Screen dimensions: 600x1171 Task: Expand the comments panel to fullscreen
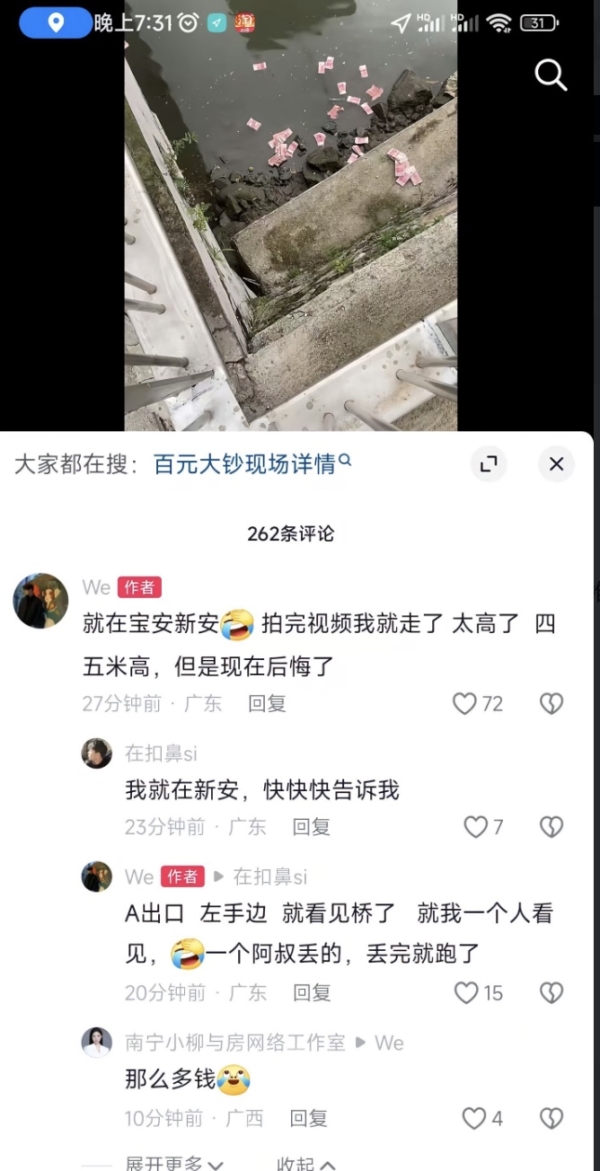(x=488, y=464)
